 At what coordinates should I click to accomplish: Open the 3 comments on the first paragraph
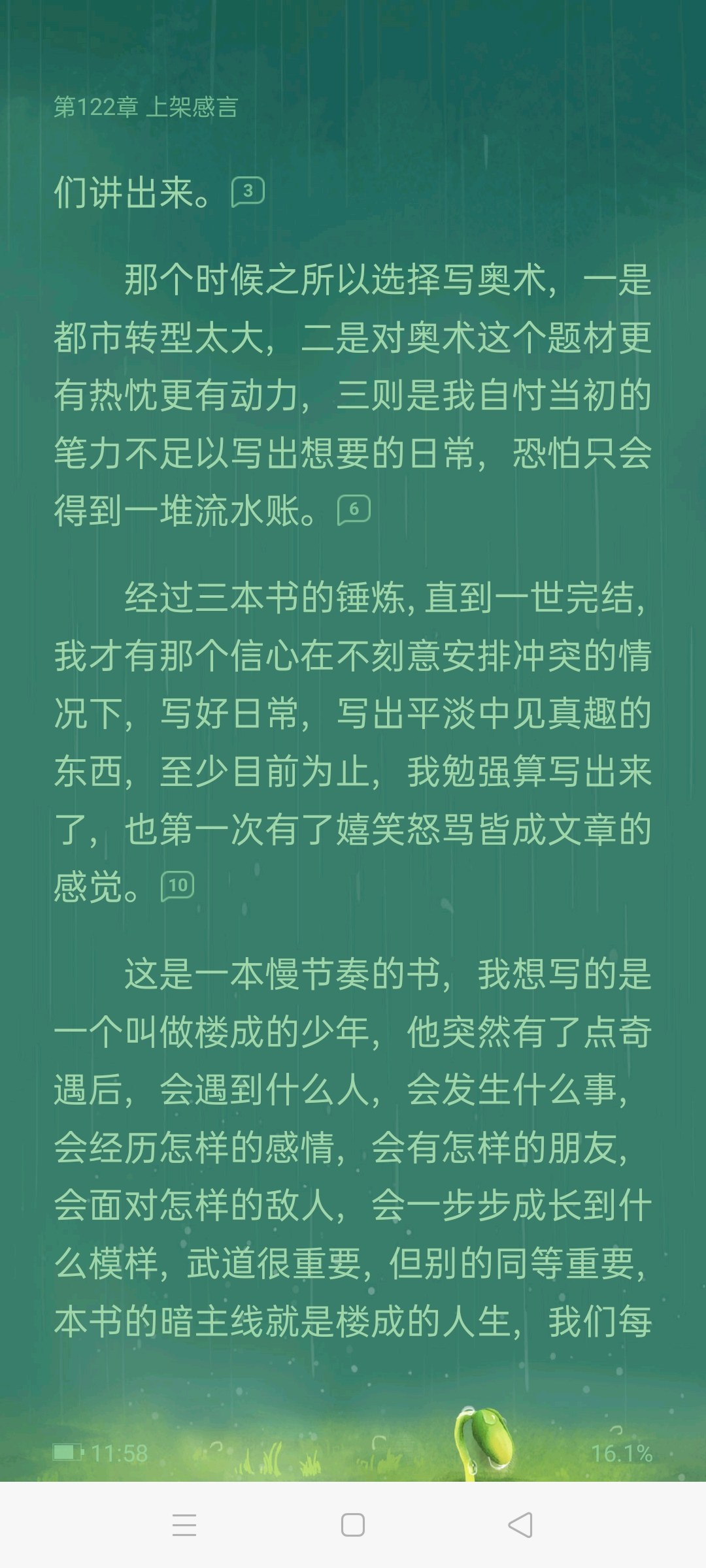[248, 191]
